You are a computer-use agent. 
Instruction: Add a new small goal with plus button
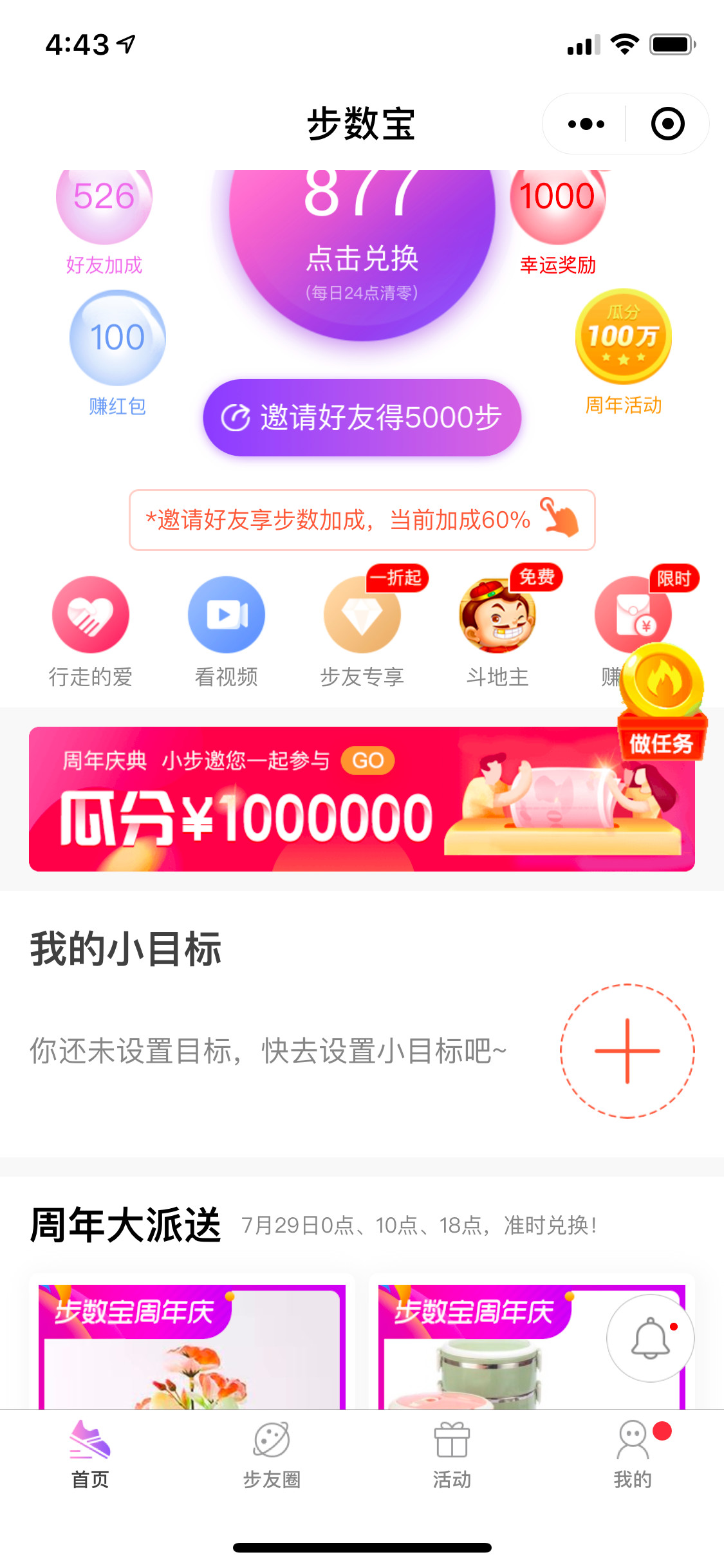click(x=627, y=1051)
